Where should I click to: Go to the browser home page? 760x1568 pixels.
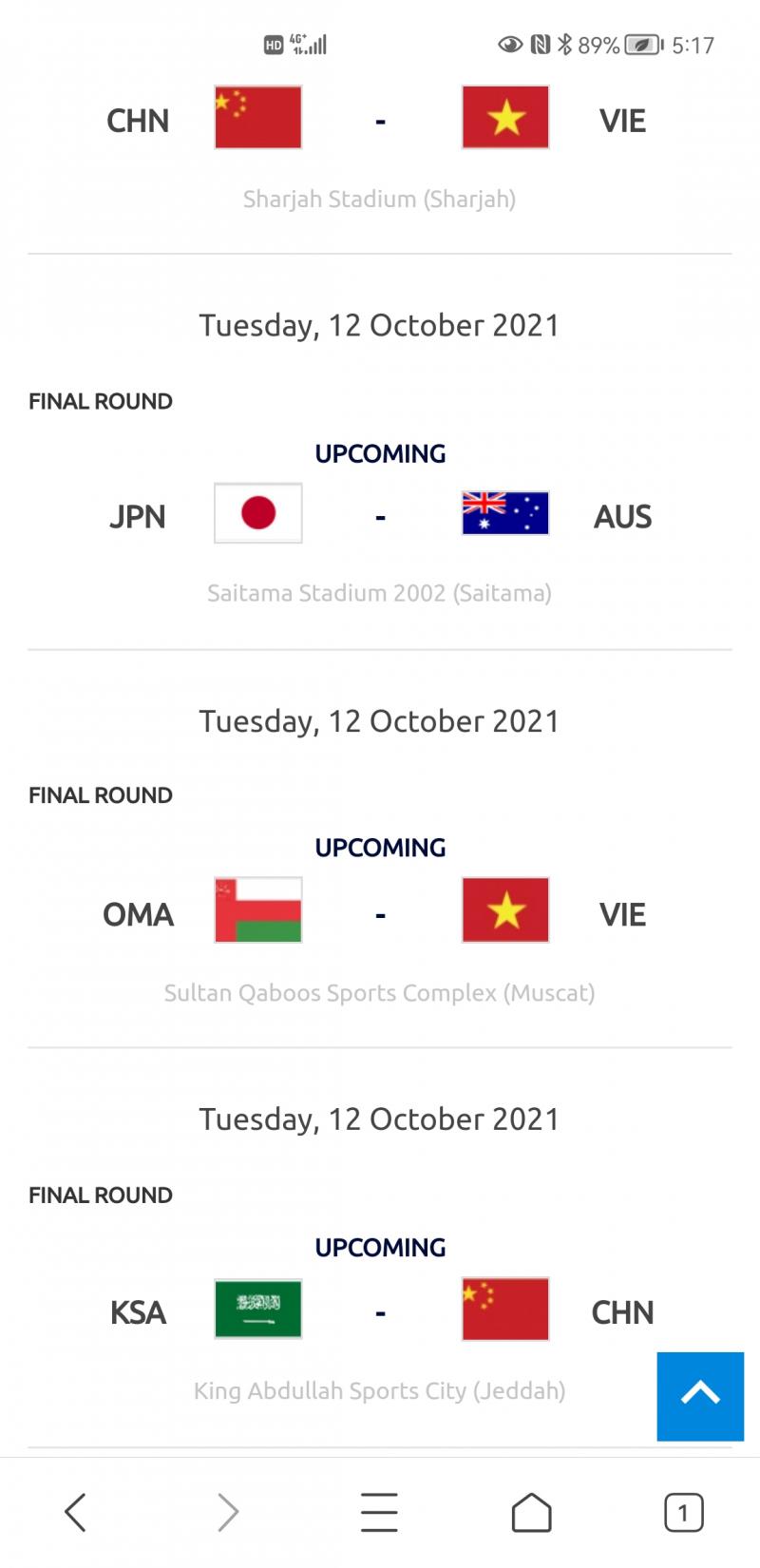coord(531,1512)
